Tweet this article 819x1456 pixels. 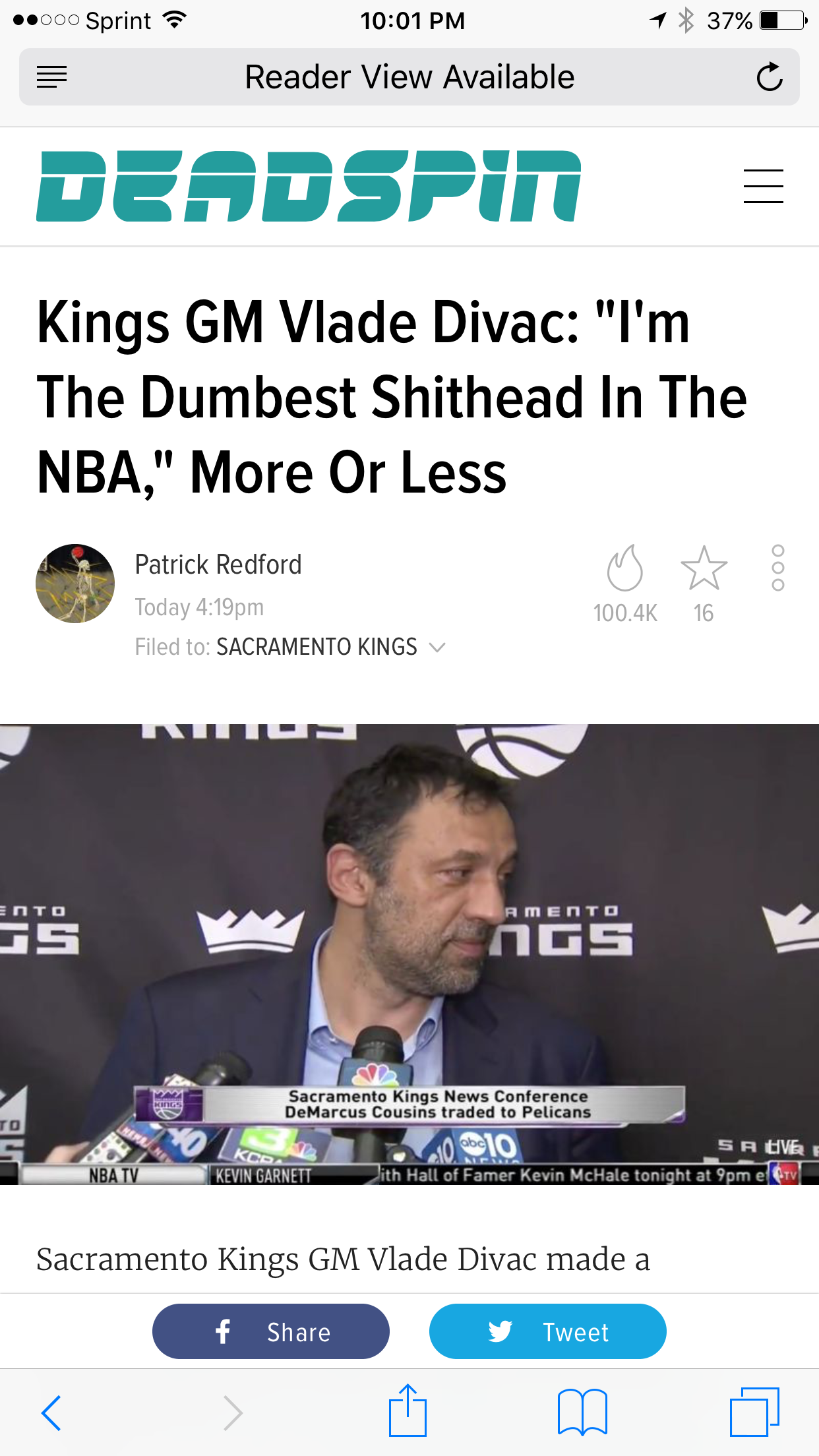coord(547,1332)
